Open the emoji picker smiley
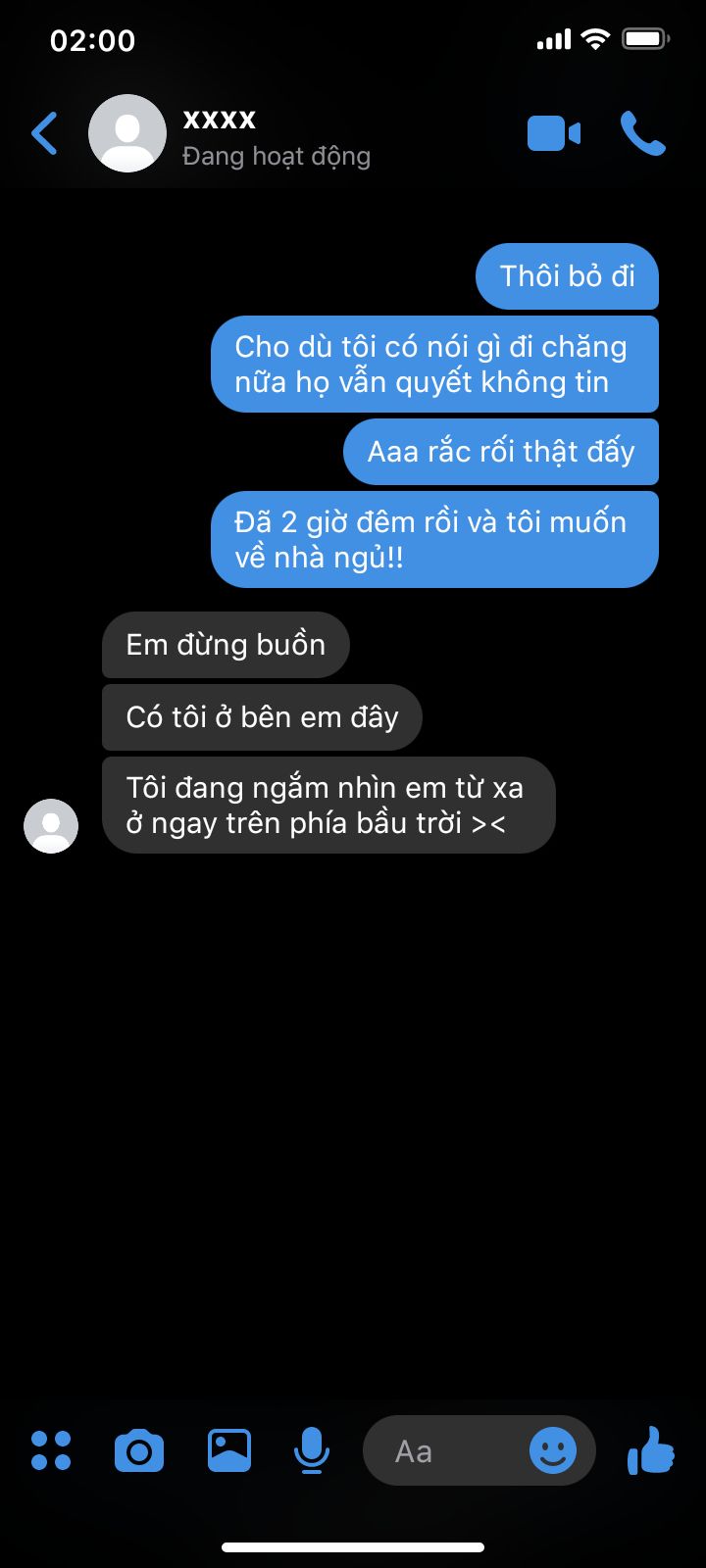This screenshot has height=1568, width=706. pyautogui.click(x=553, y=1450)
